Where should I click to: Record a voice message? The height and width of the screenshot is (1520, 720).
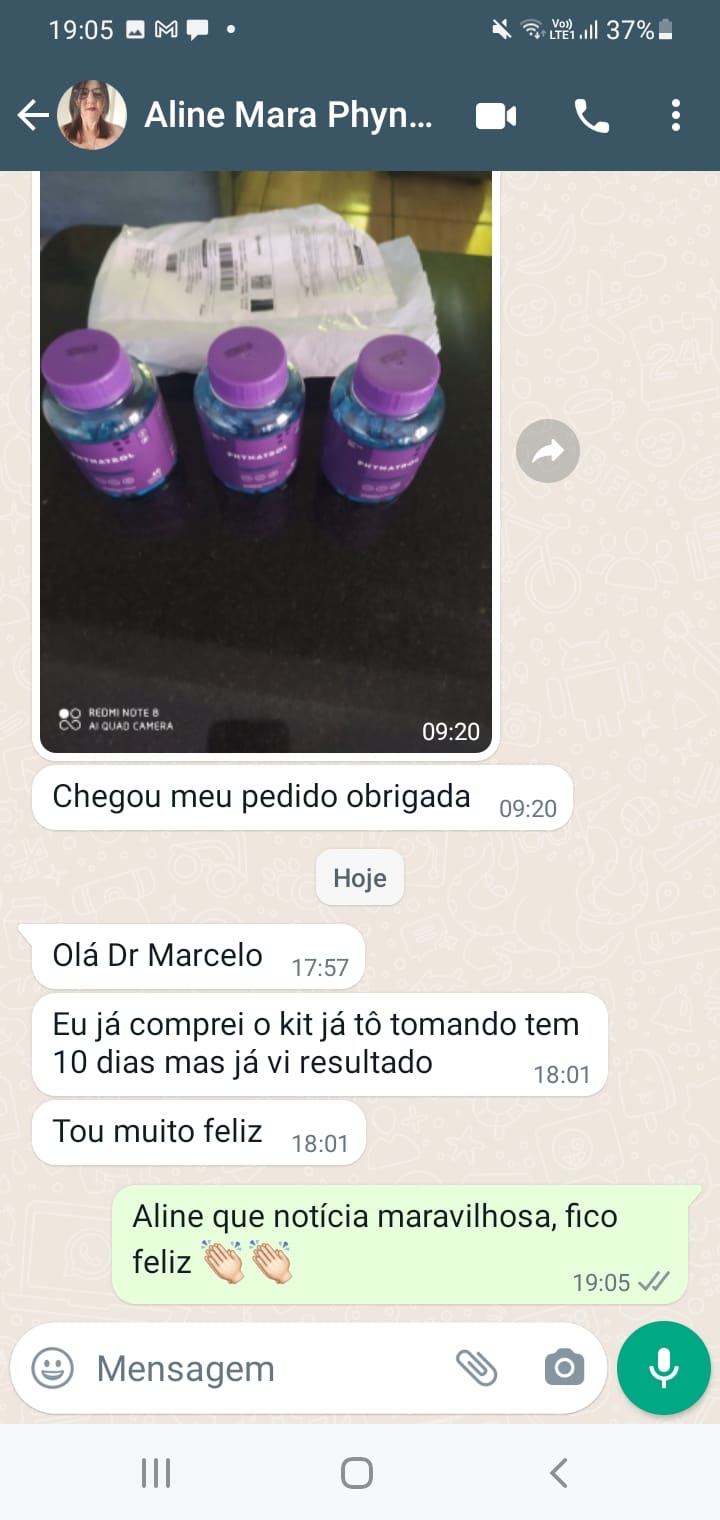coord(664,1368)
